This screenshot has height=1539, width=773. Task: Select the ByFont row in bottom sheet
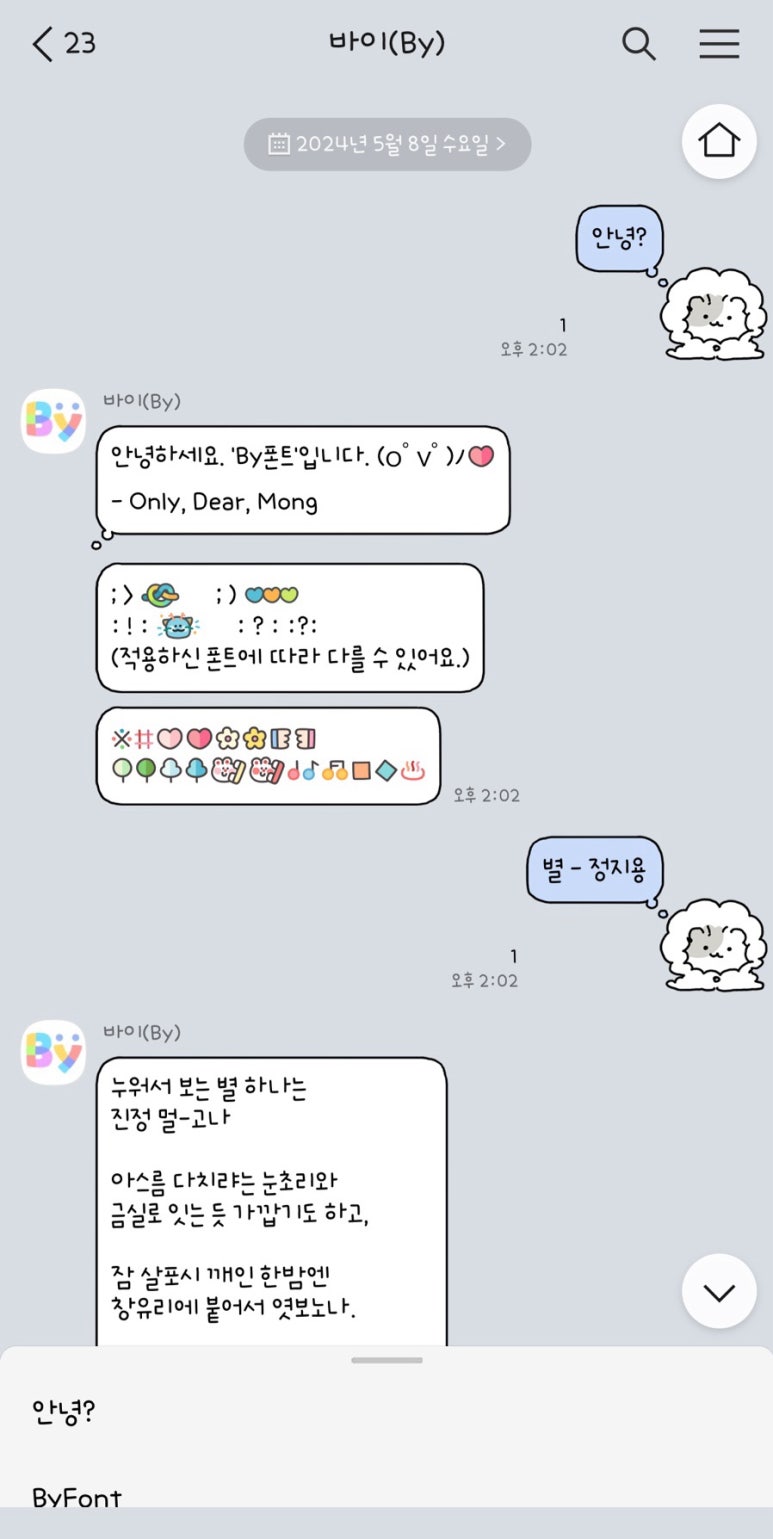[387, 1495]
